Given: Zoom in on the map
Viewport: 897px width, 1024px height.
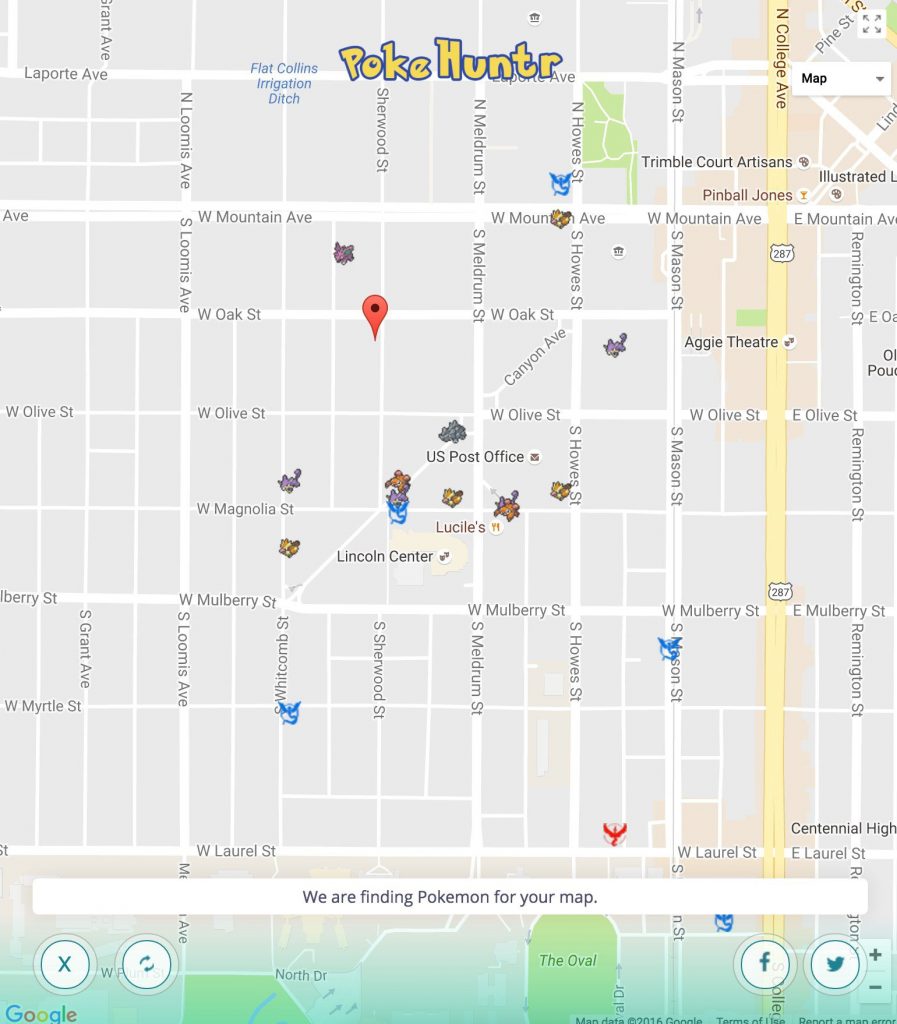Looking at the screenshot, I should pos(875,955).
